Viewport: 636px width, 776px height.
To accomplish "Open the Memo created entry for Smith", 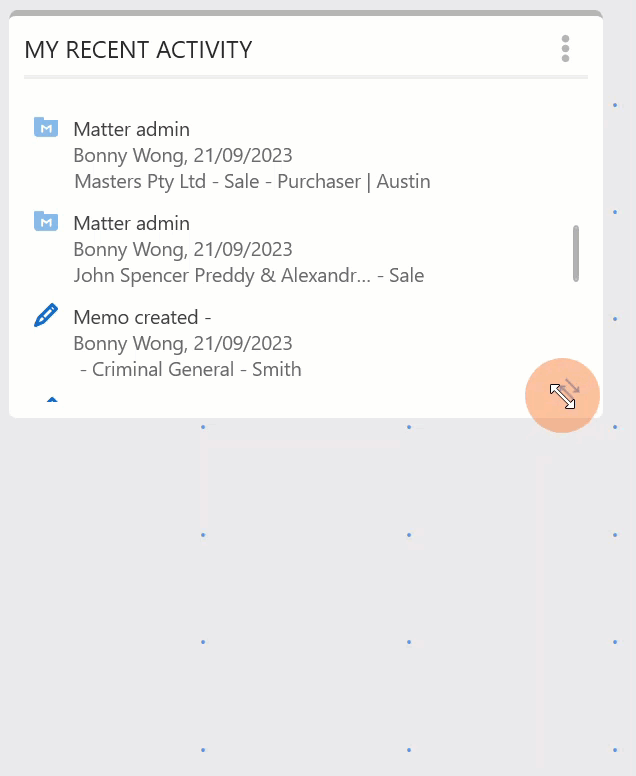I will (187, 343).
